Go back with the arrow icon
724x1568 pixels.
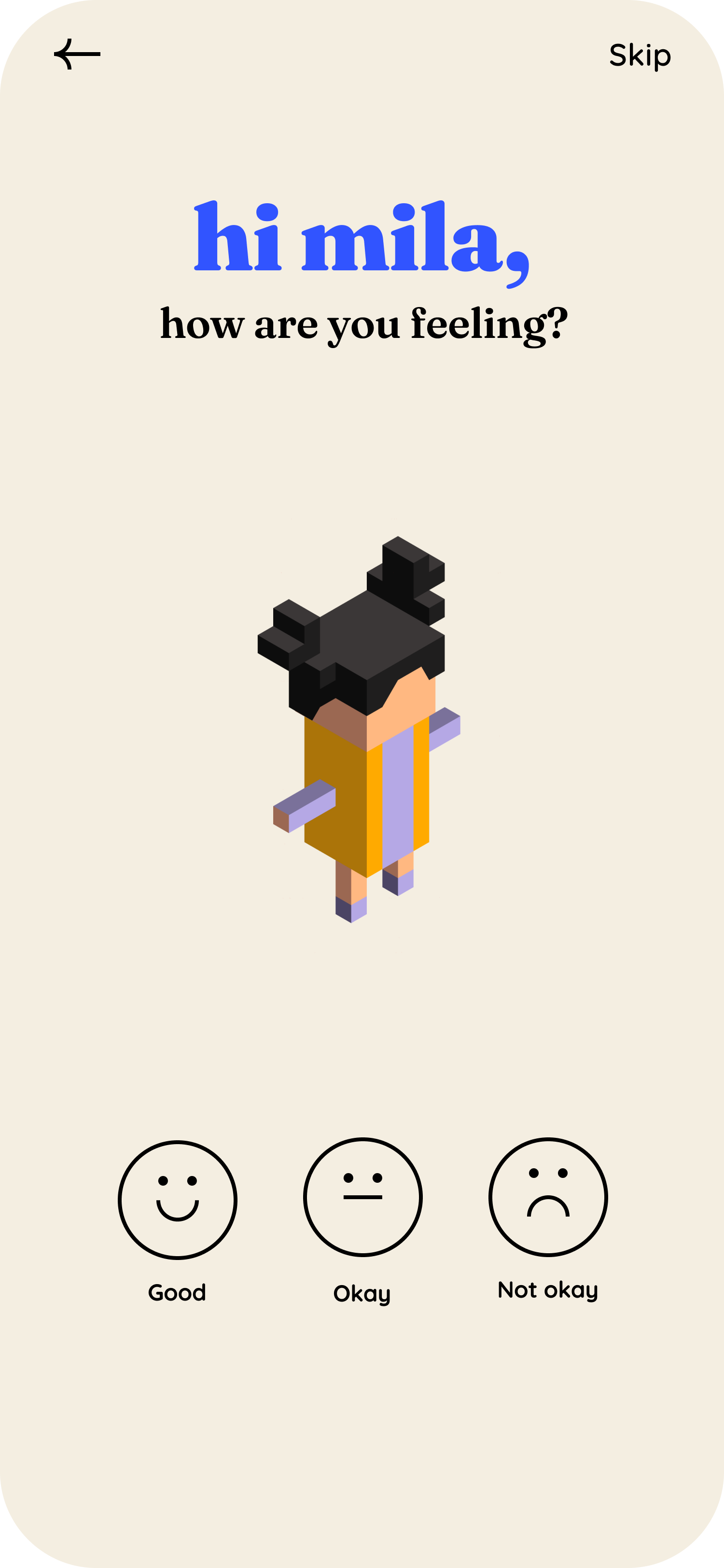click(x=77, y=54)
